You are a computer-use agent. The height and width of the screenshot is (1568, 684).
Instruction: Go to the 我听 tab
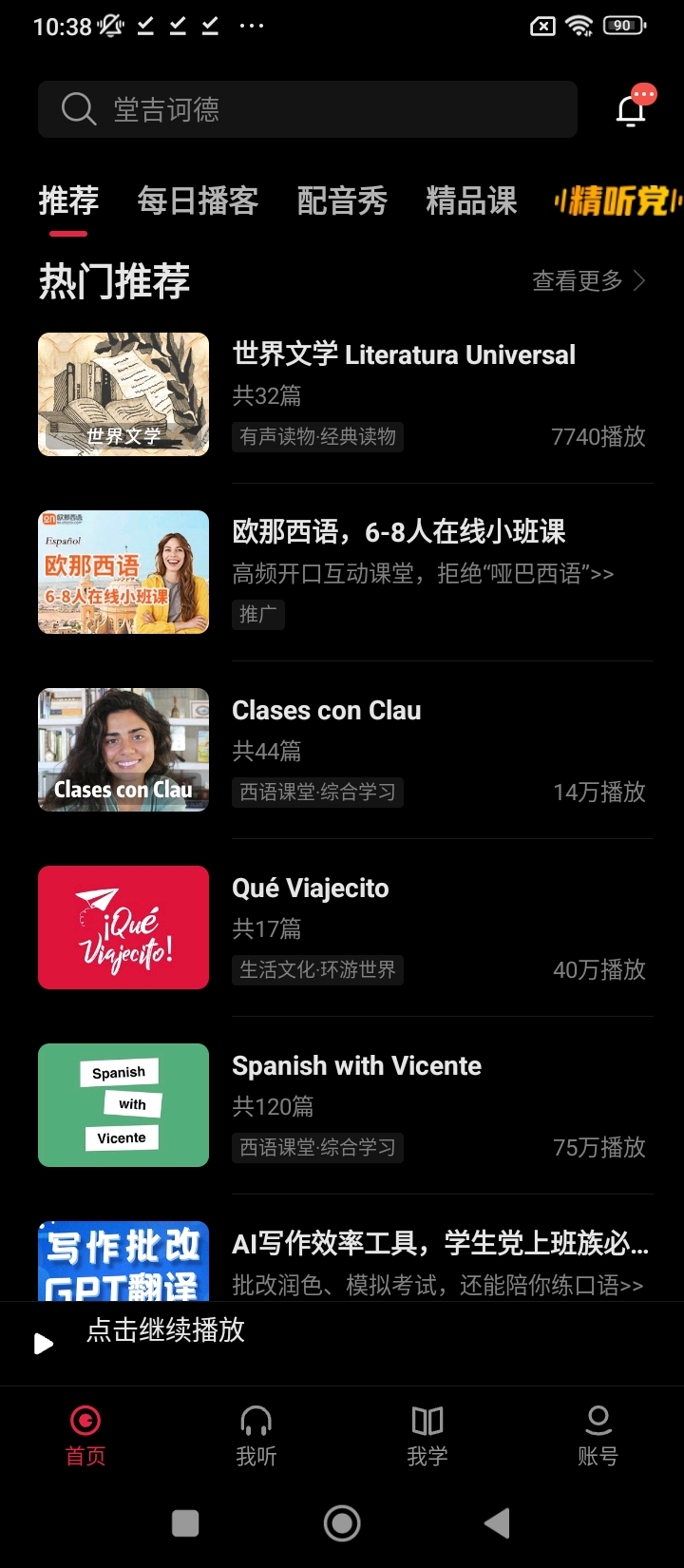click(256, 1435)
